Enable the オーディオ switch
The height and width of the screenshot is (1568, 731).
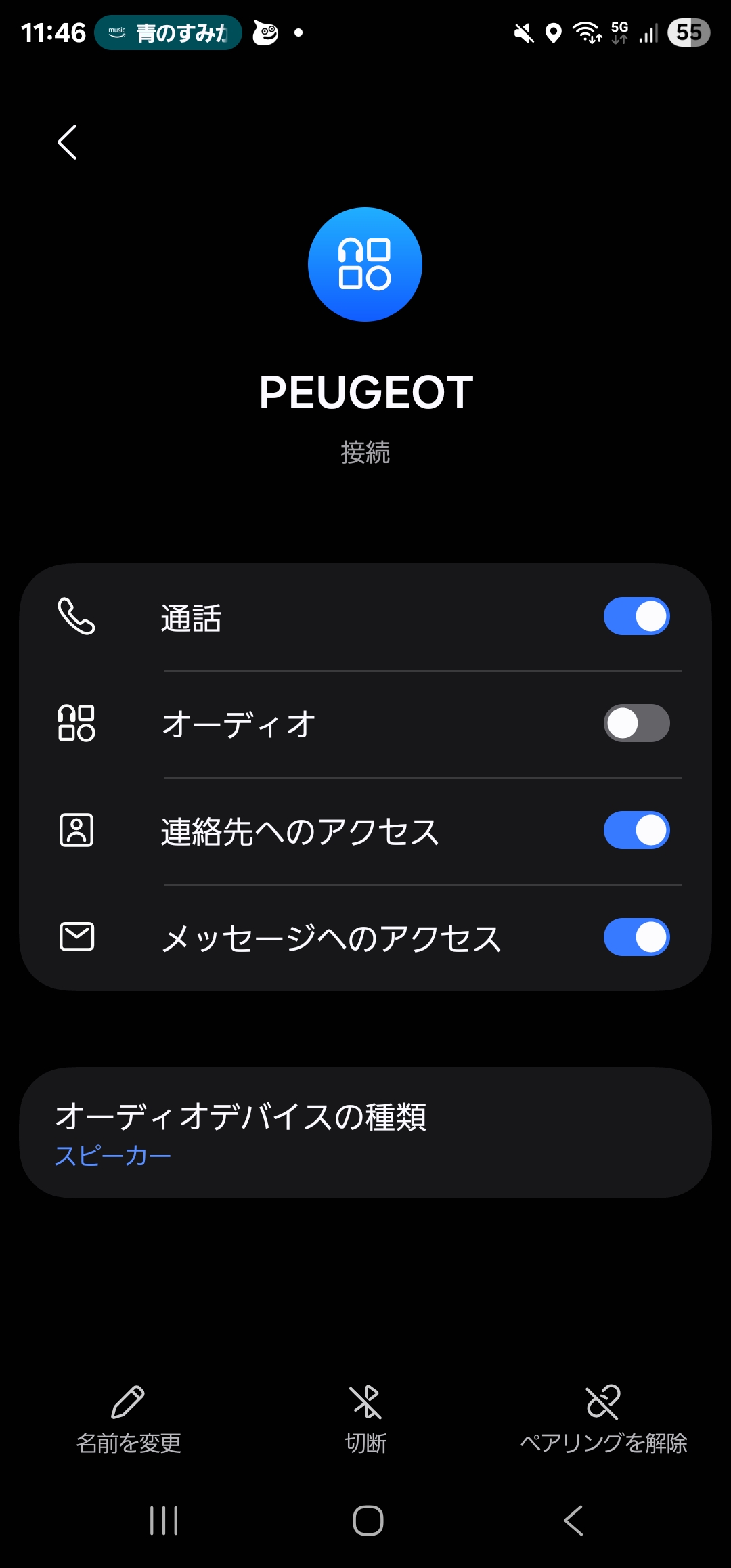coord(636,723)
